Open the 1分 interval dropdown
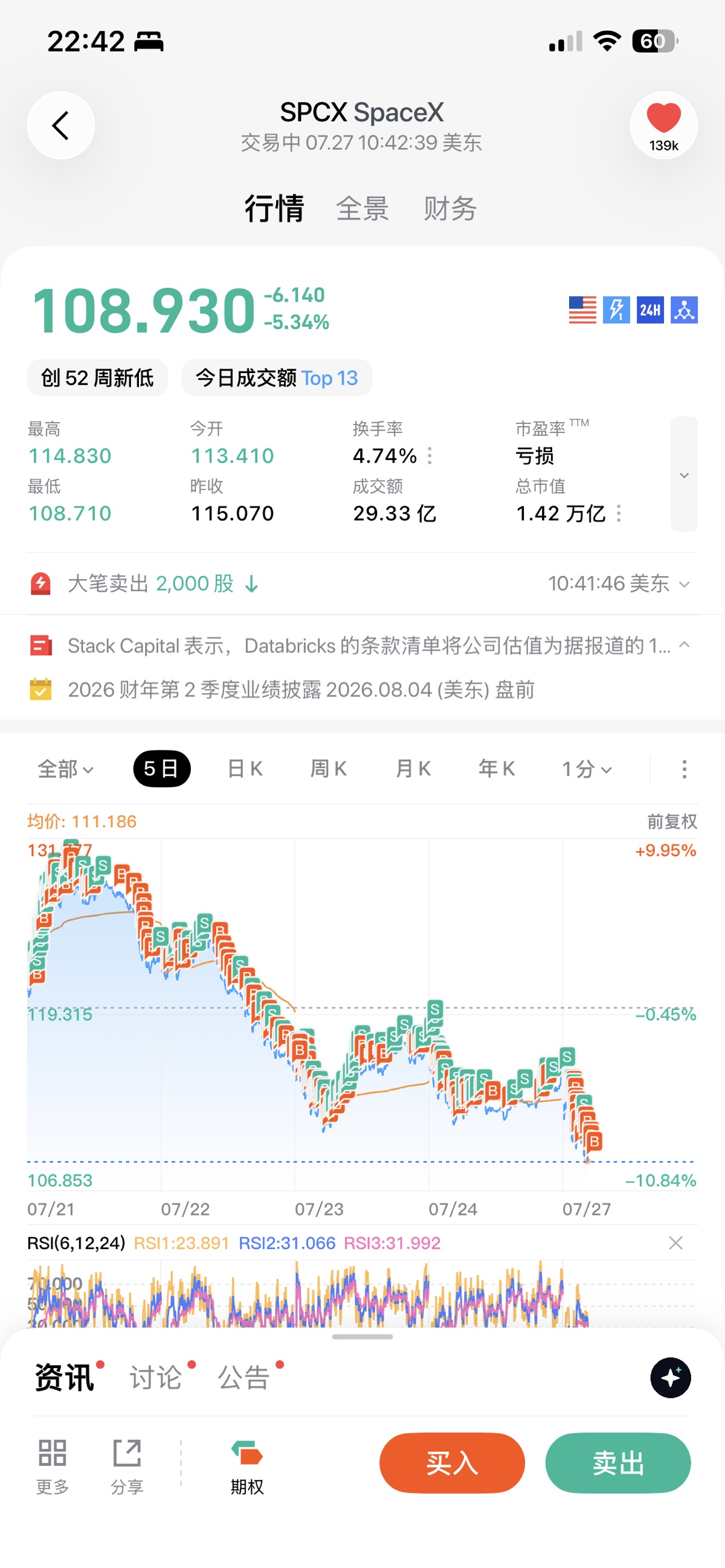 tap(587, 769)
